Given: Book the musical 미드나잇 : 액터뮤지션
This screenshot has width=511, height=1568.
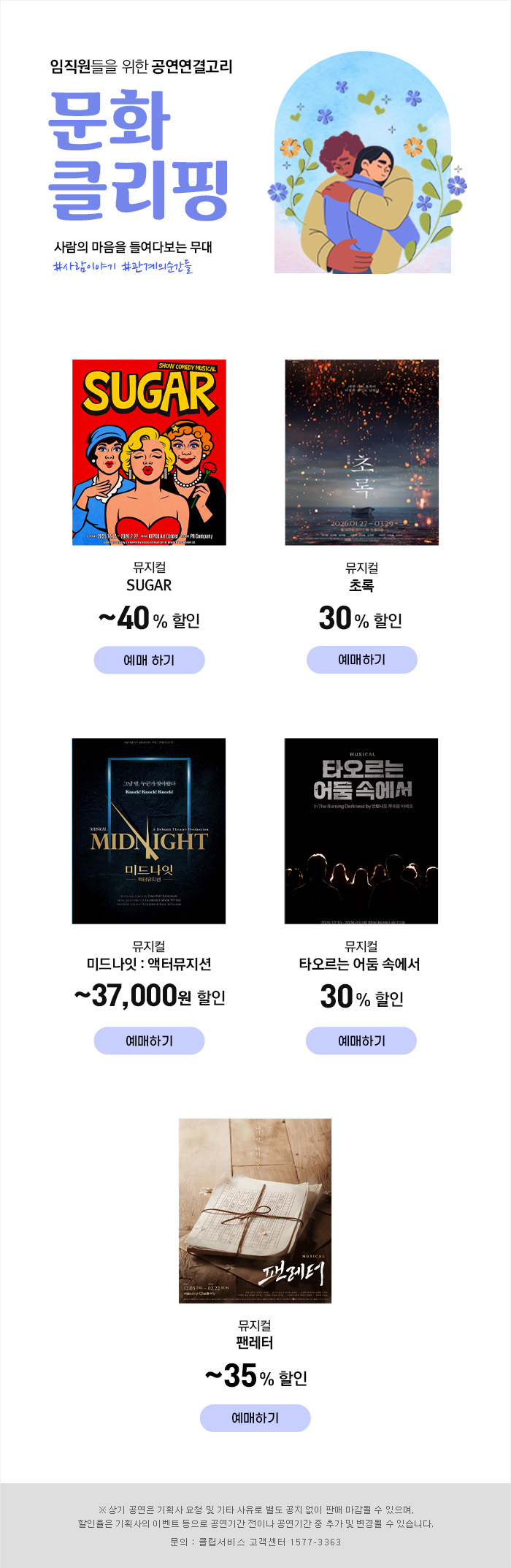Looking at the screenshot, I should 149,1040.
